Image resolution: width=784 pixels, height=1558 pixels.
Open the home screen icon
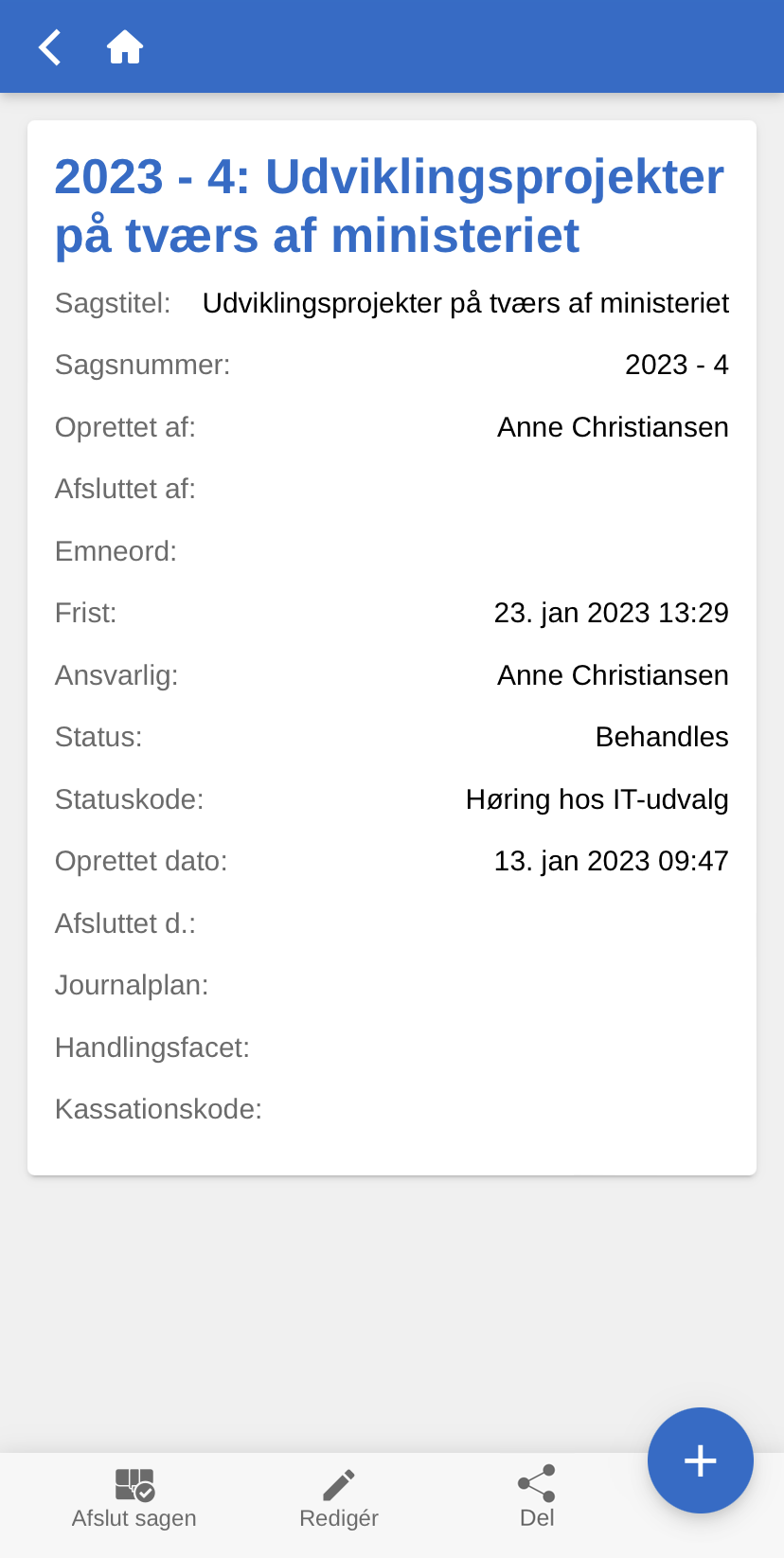124,47
